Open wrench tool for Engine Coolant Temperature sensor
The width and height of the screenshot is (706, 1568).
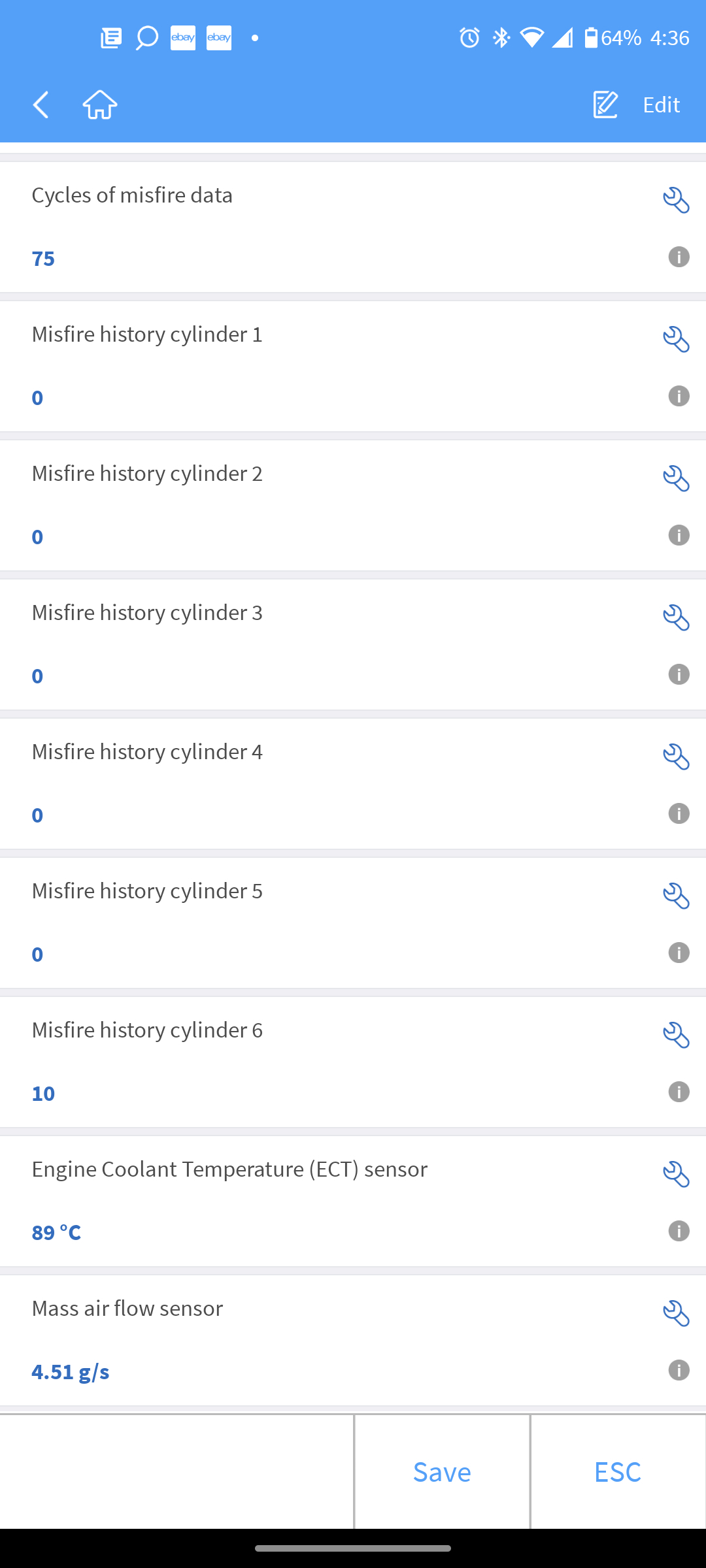676,1174
